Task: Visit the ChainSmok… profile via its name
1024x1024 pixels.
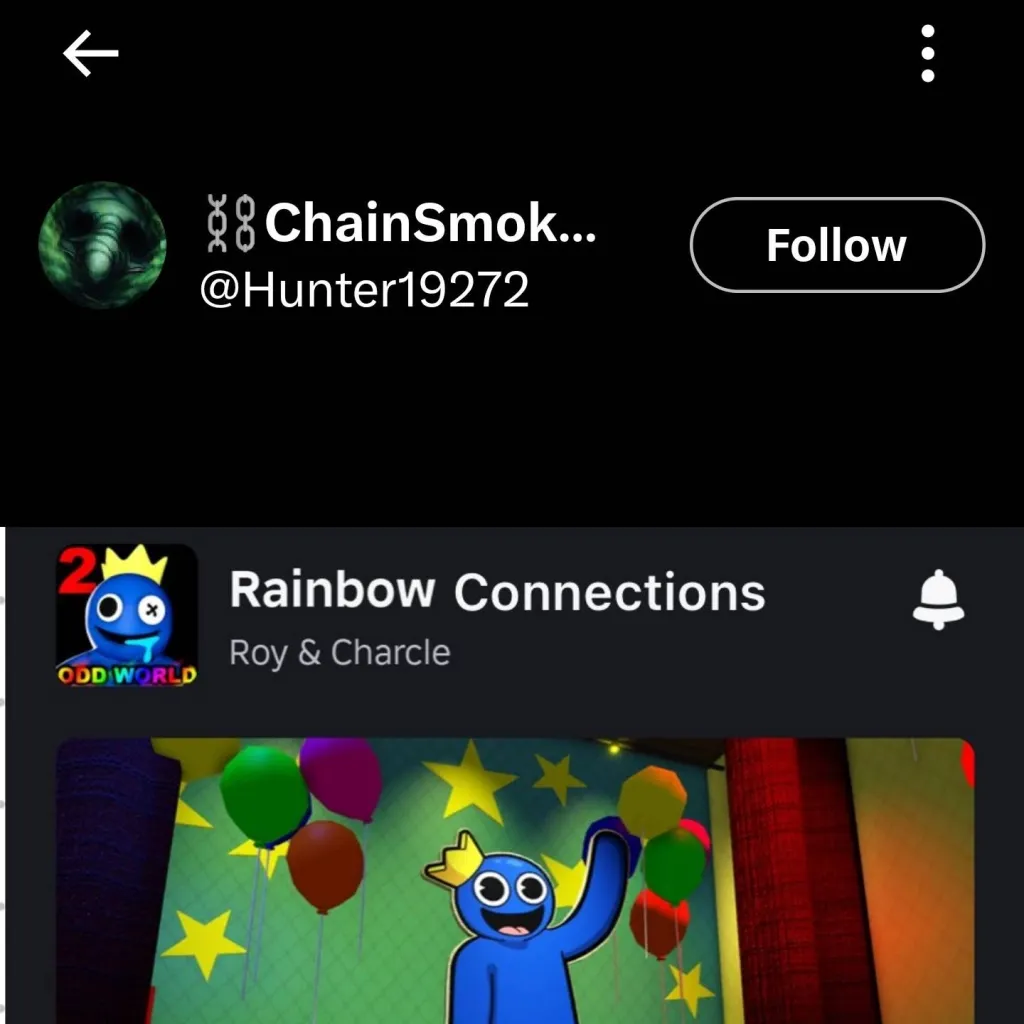Action: (x=400, y=222)
